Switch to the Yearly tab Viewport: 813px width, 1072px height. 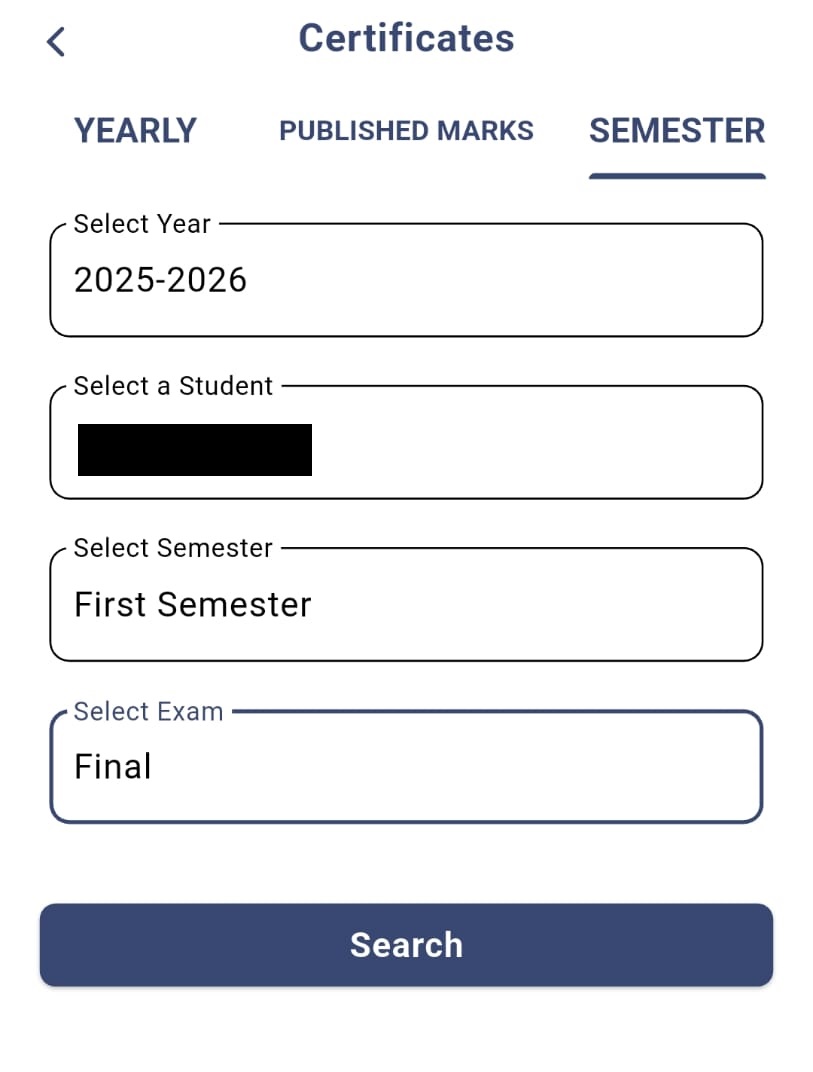(x=135, y=131)
